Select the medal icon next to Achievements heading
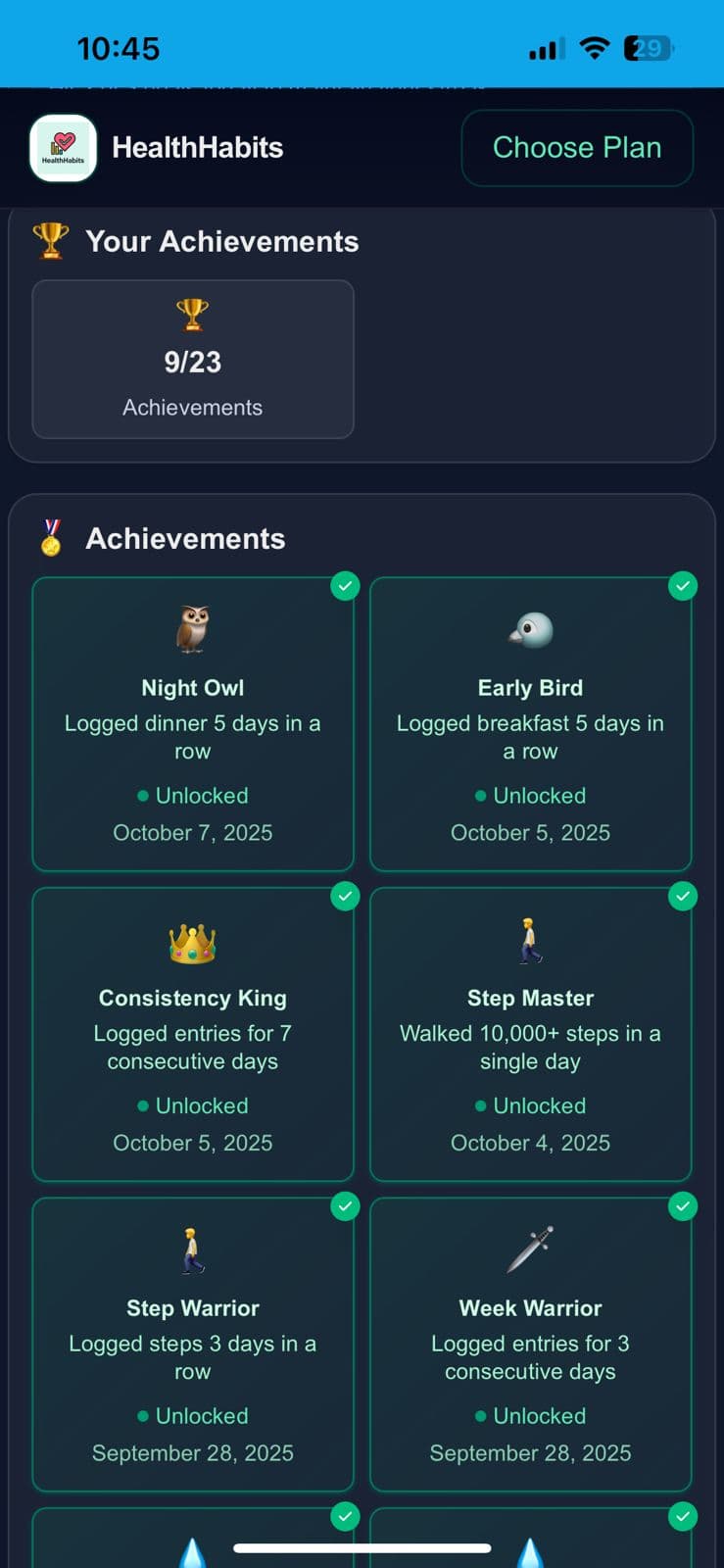 [50, 536]
